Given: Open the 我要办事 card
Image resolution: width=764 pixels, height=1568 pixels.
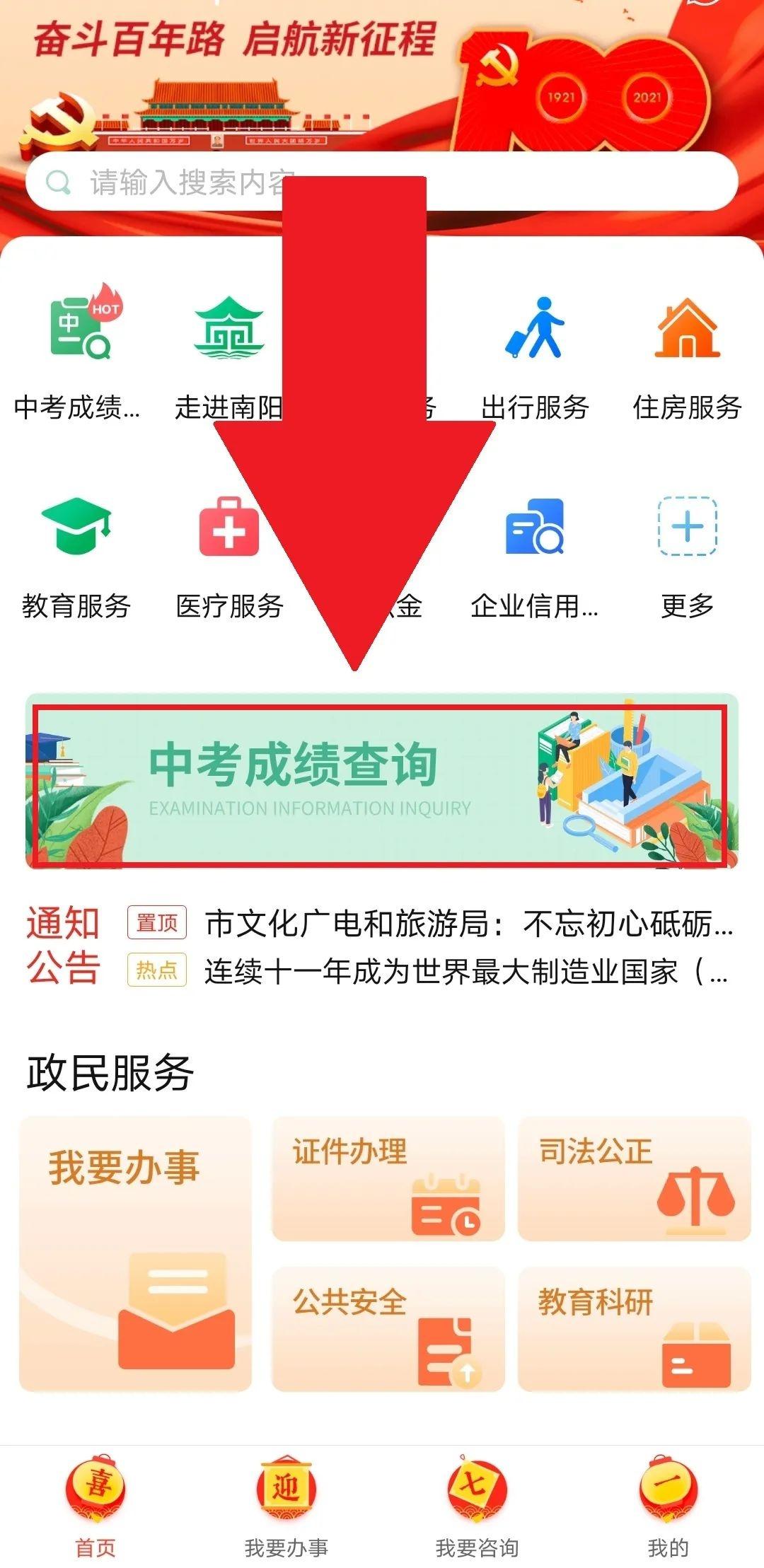Looking at the screenshot, I should pos(135,1254).
